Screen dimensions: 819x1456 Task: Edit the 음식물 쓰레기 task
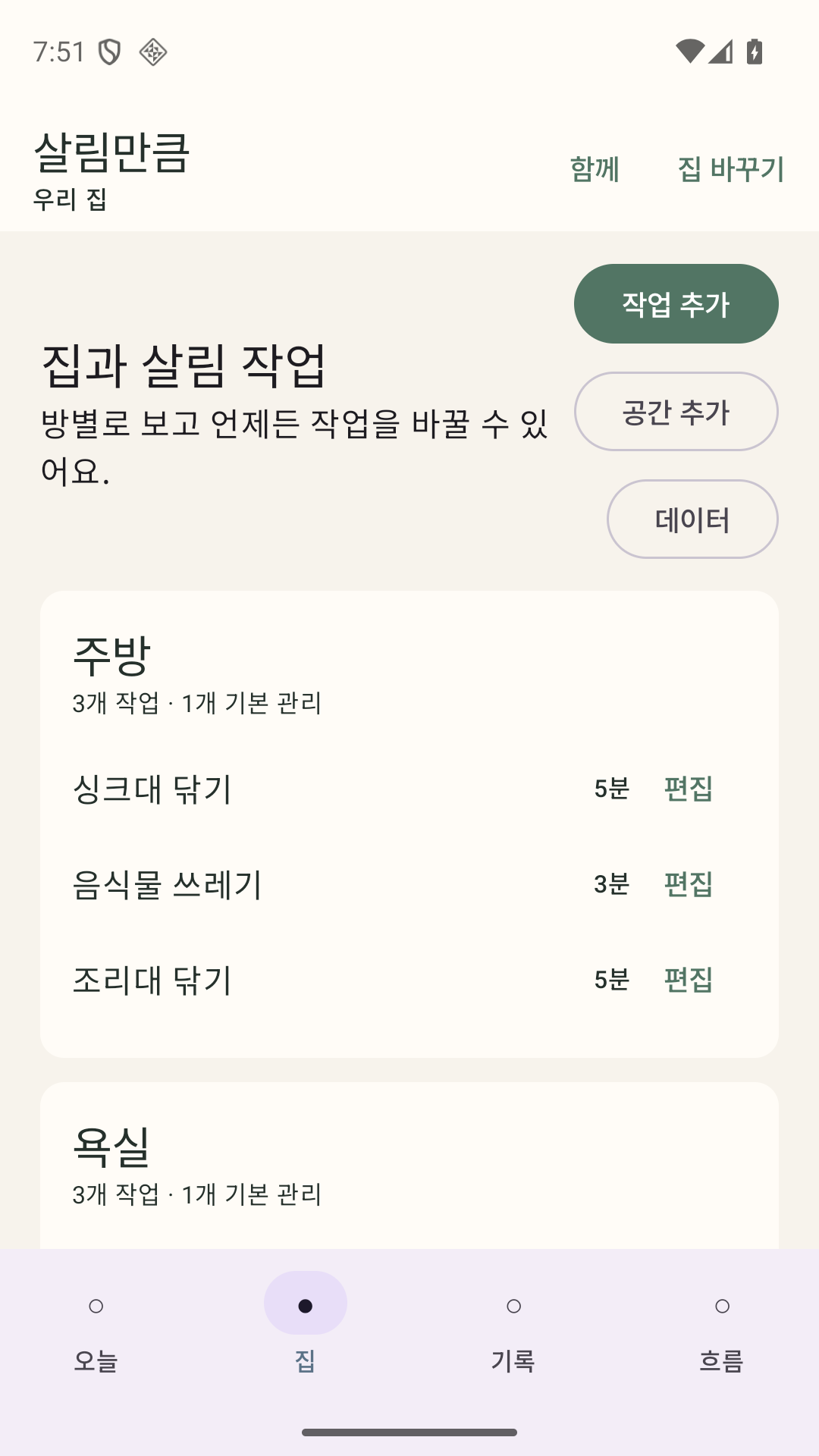coord(688,884)
